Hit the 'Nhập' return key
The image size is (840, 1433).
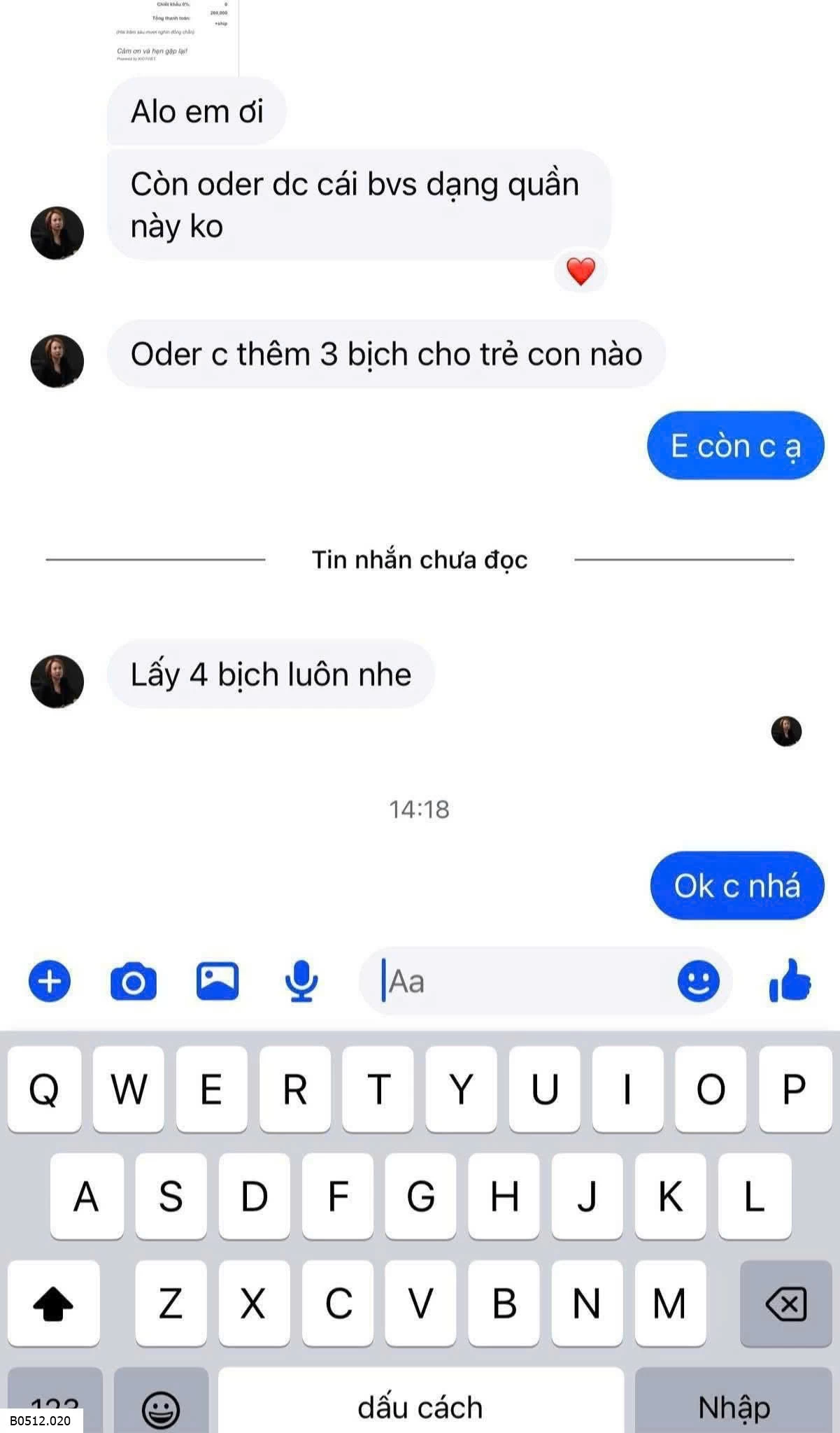734,1405
